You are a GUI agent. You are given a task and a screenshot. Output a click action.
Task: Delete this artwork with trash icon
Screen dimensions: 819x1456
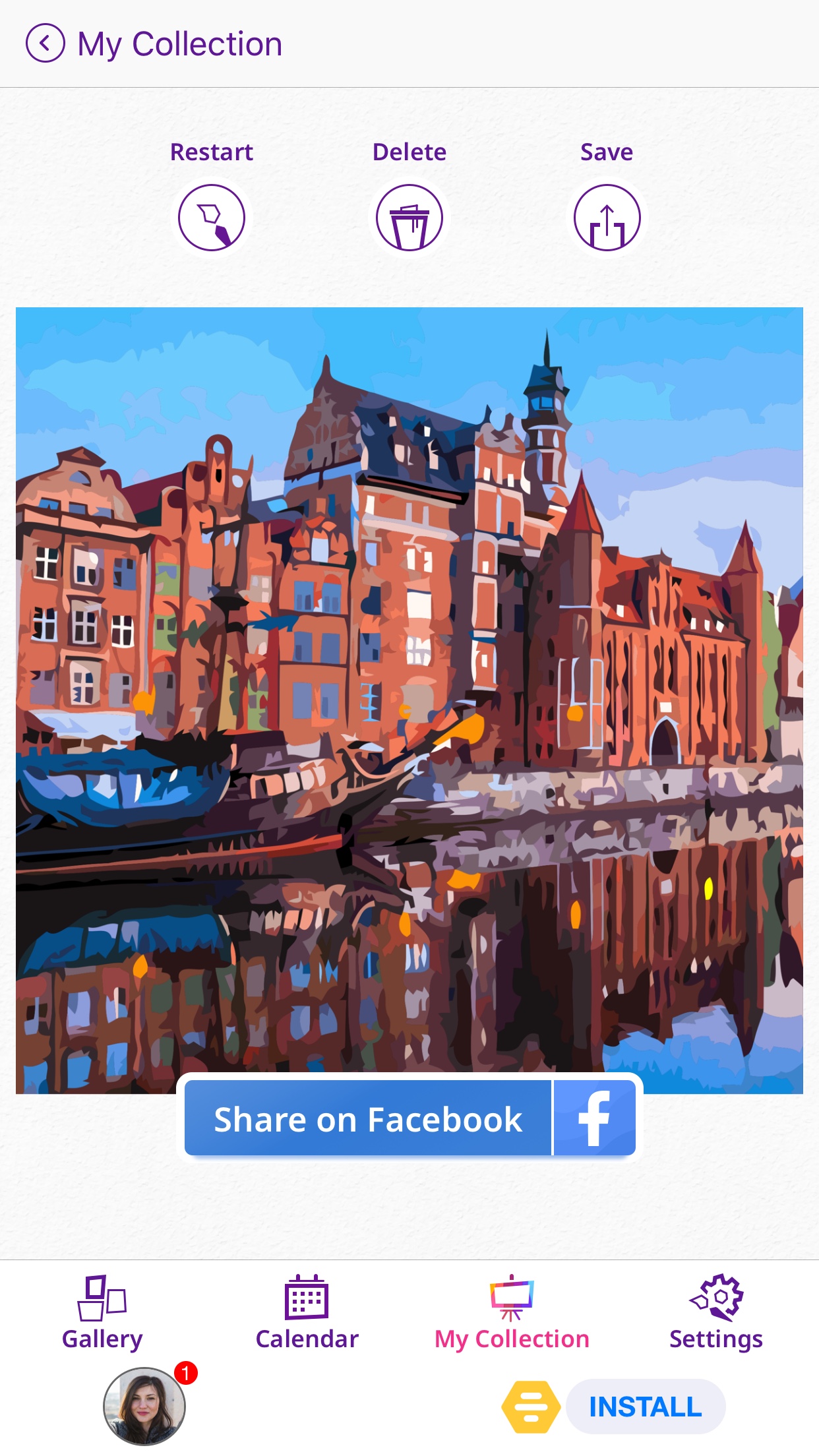[409, 218]
